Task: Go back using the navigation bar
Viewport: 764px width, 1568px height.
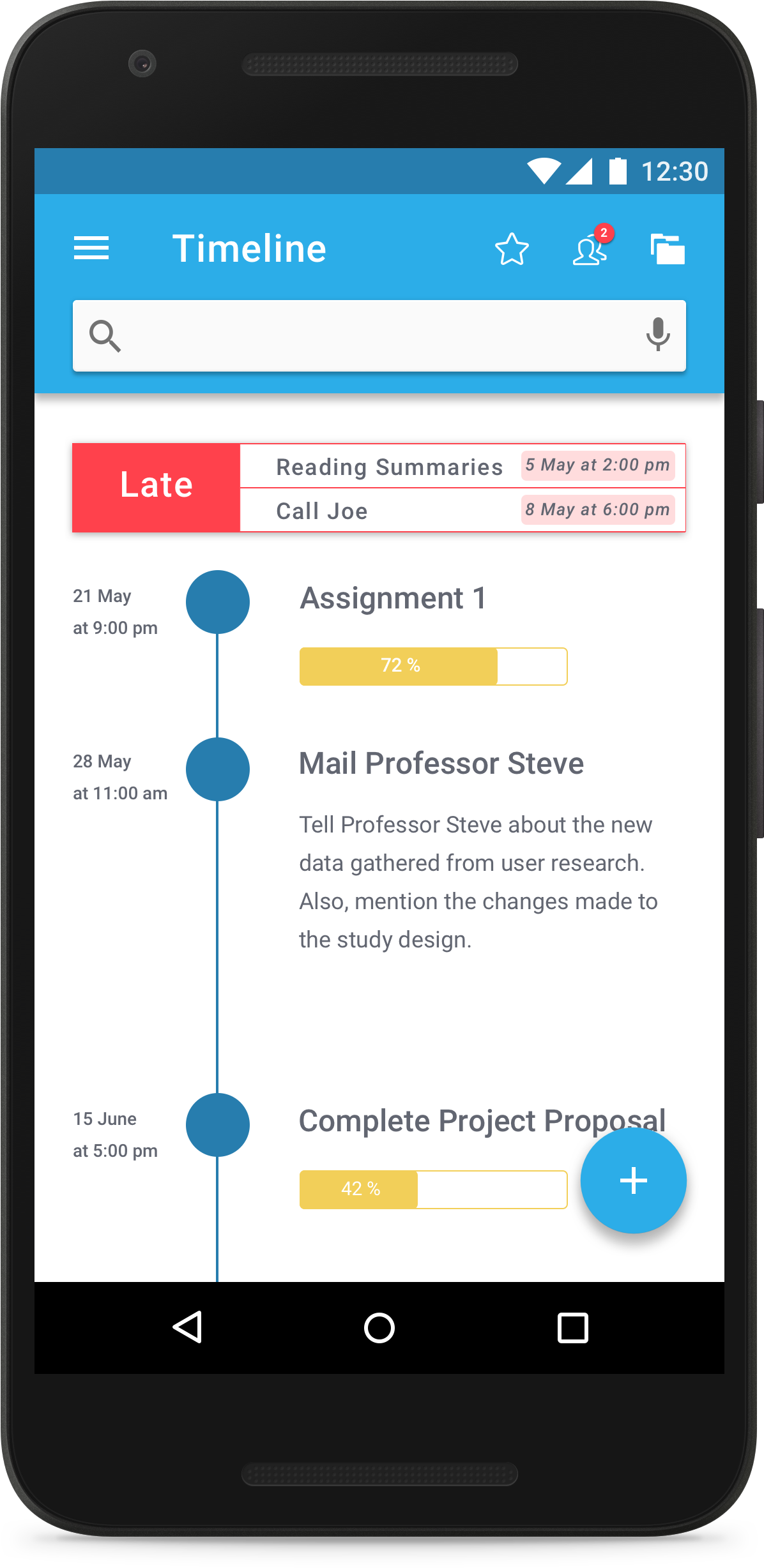Action: tap(188, 1328)
